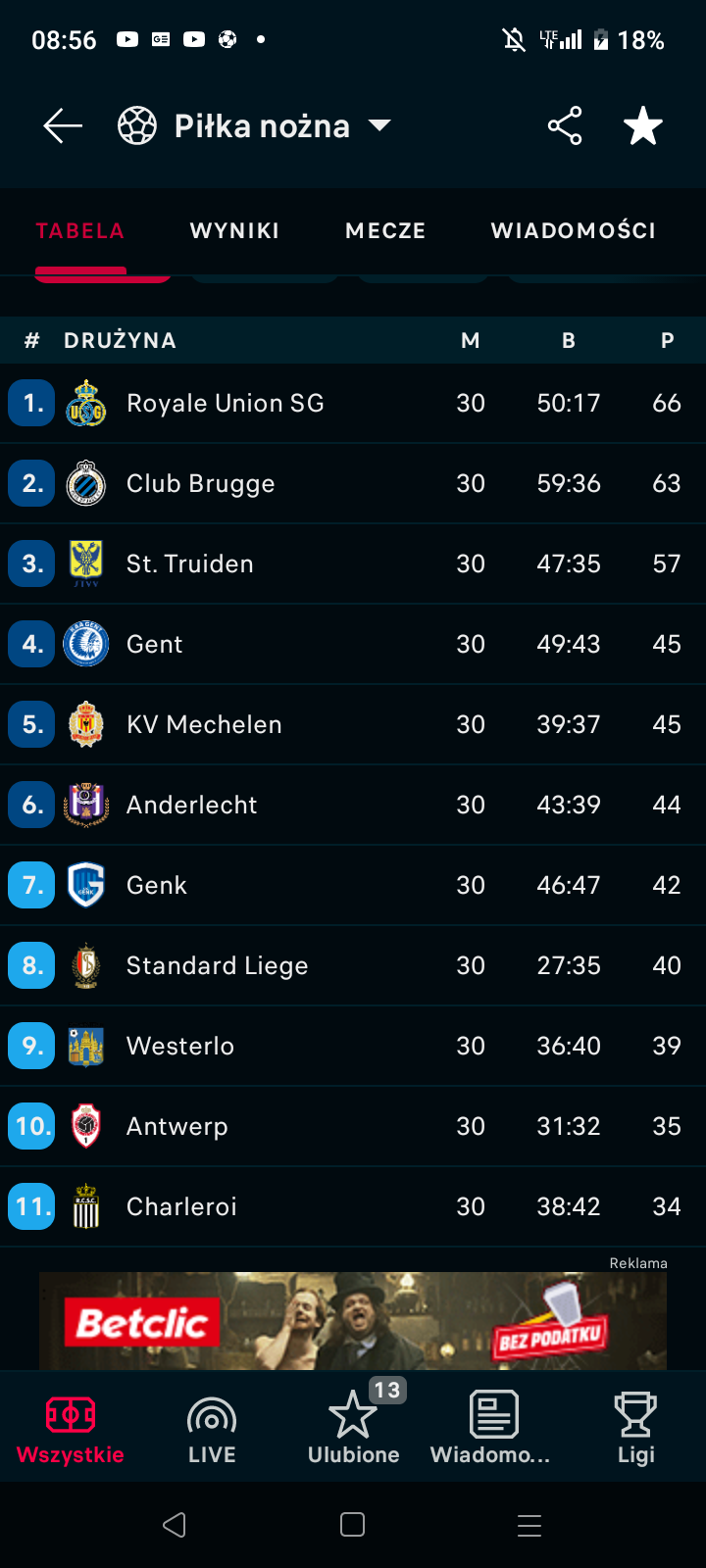Image resolution: width=706 pixels, height=1568 pixels.
Task: Share this league table
Action: tap(565, 126)
